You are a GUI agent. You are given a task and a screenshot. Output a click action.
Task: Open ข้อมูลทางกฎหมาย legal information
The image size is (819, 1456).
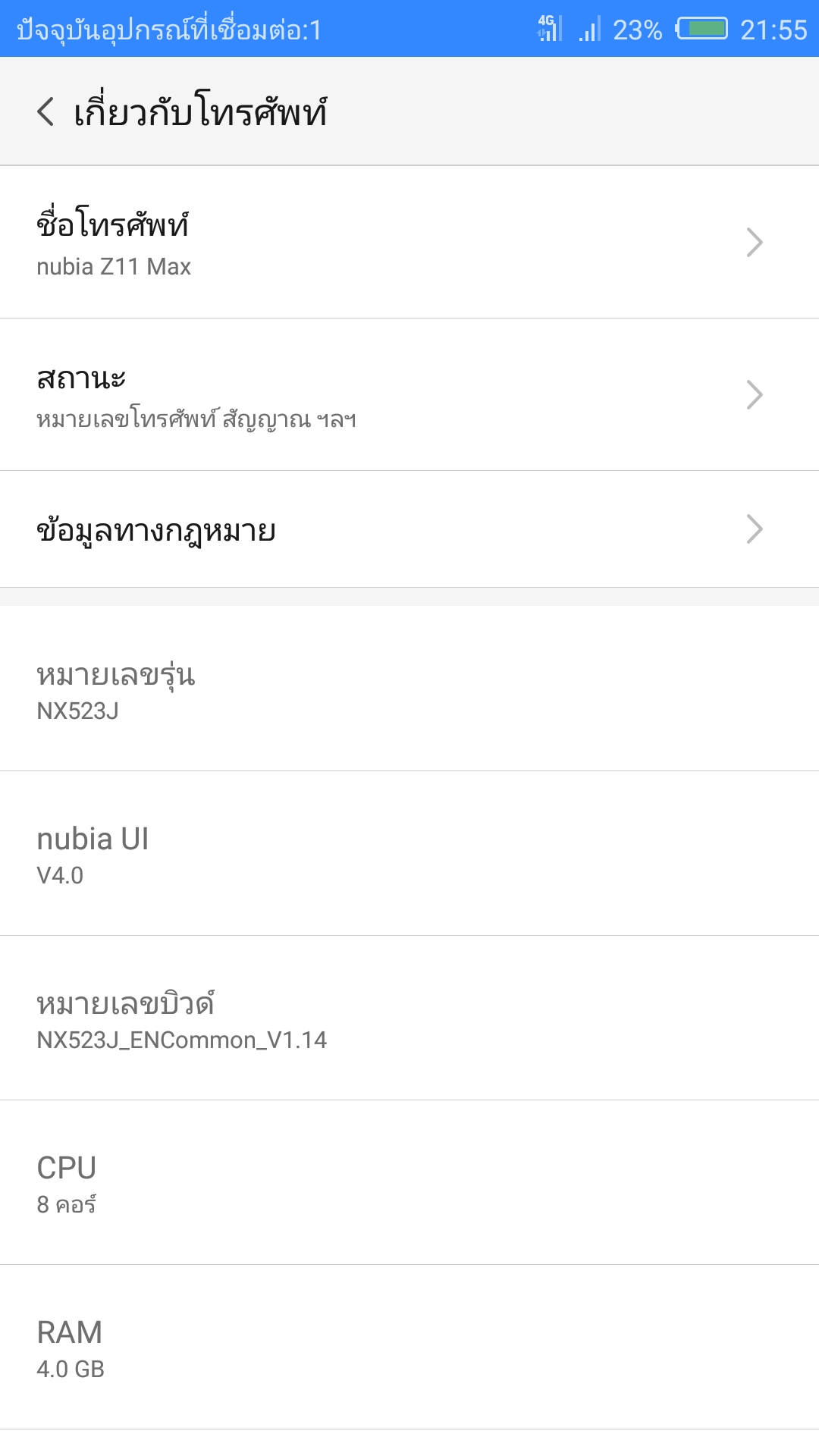pos(409,529)
